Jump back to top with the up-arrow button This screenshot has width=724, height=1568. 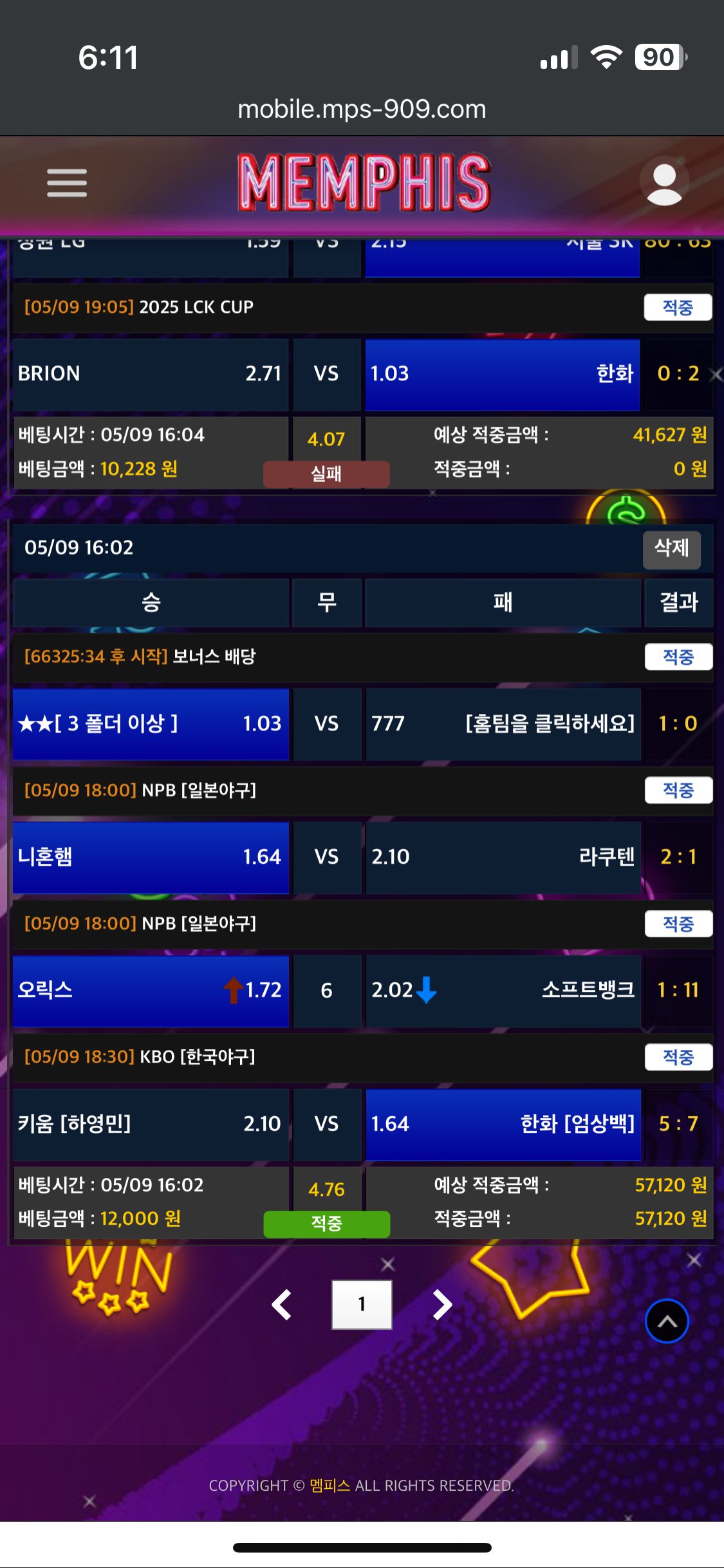[x=667, y=1321]
